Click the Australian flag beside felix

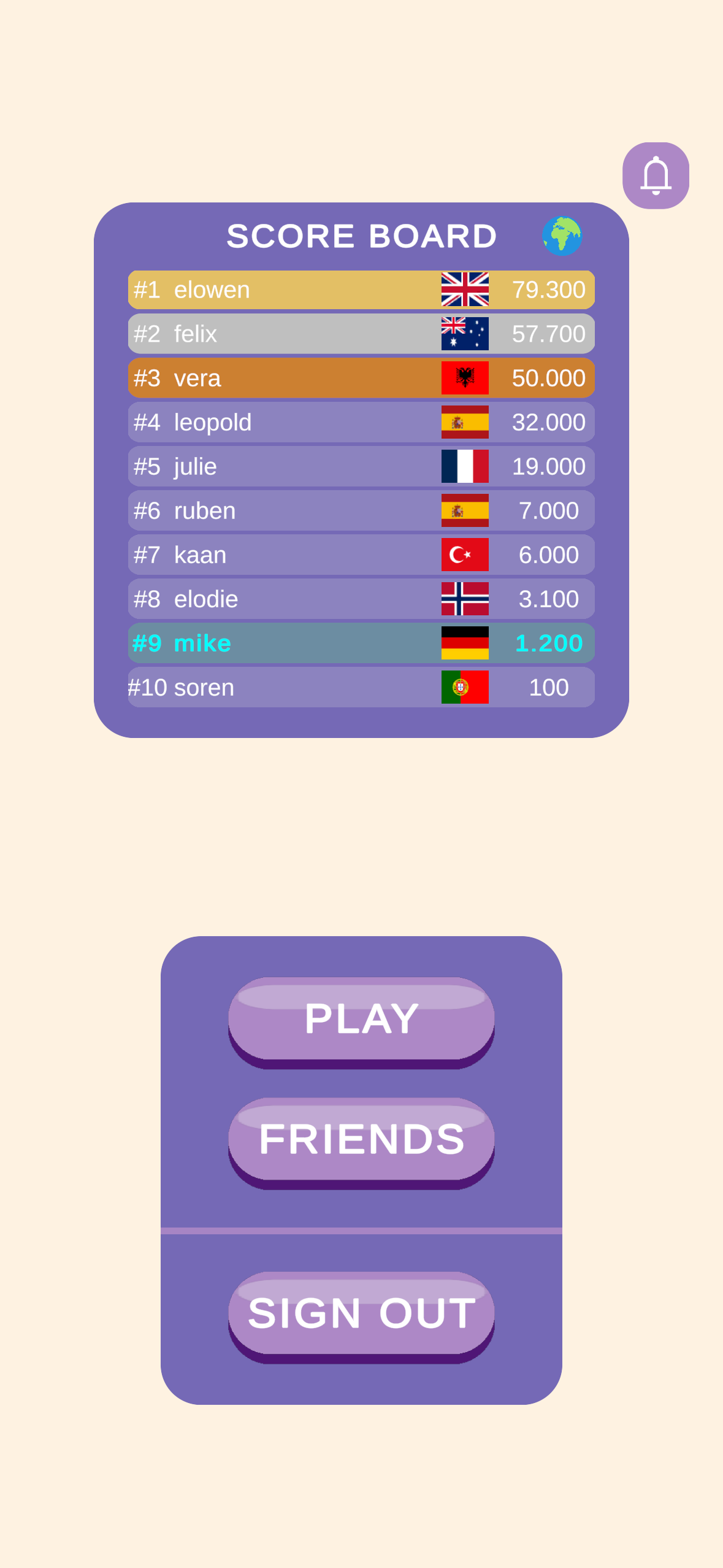(464, 333)
